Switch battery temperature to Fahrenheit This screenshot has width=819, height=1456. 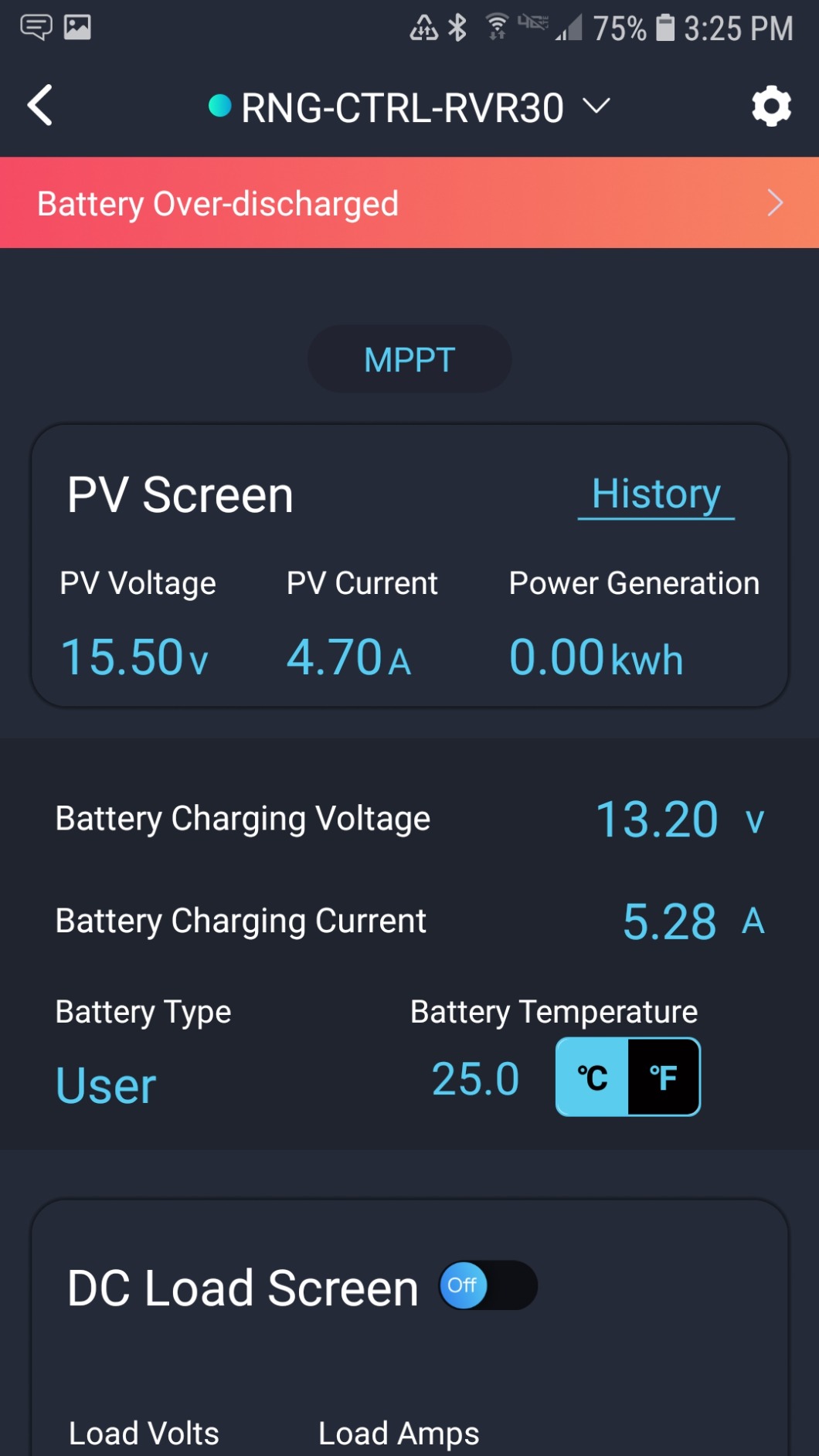(x=663, y=1077)
